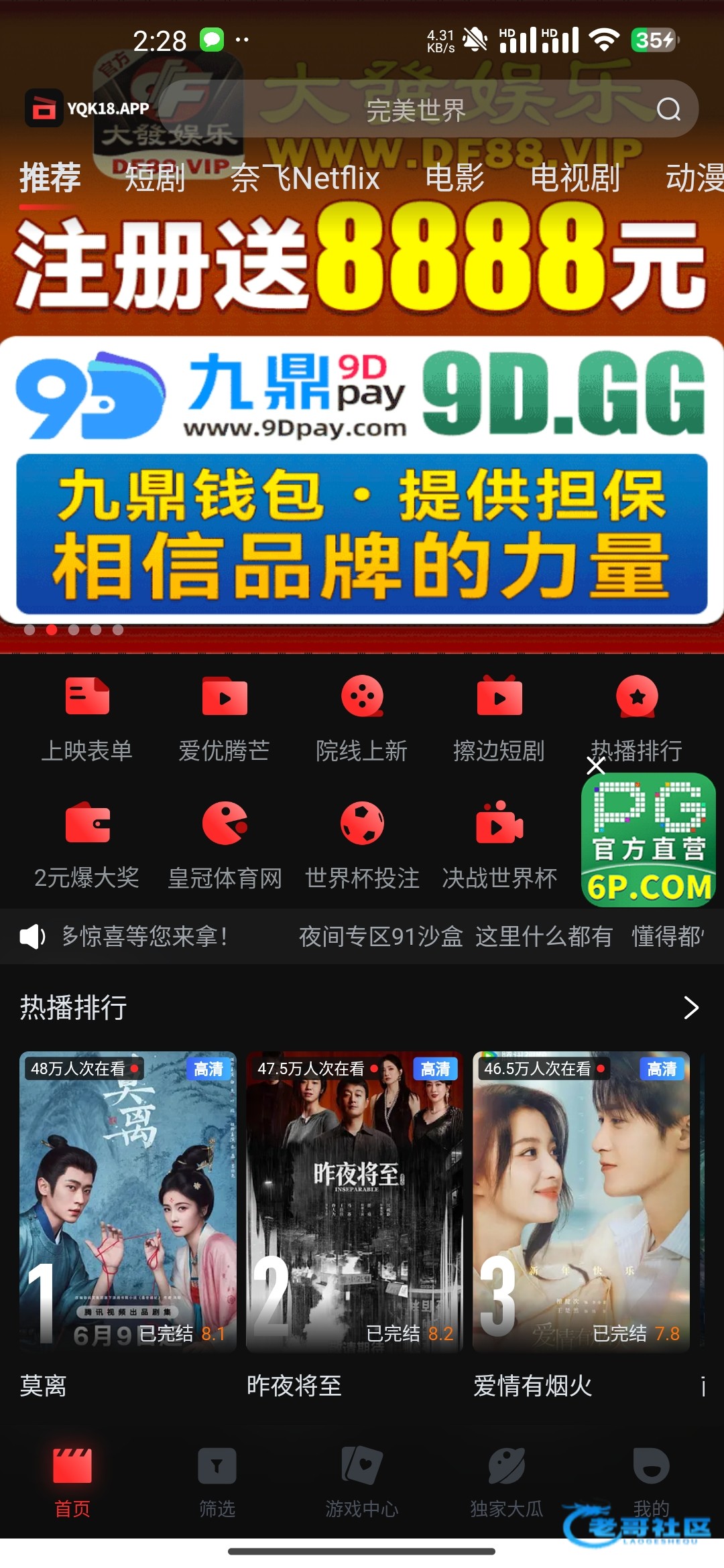Select the 电影 tab
The width and height of the screenshot is (724, 1568).
pos(455,178)
